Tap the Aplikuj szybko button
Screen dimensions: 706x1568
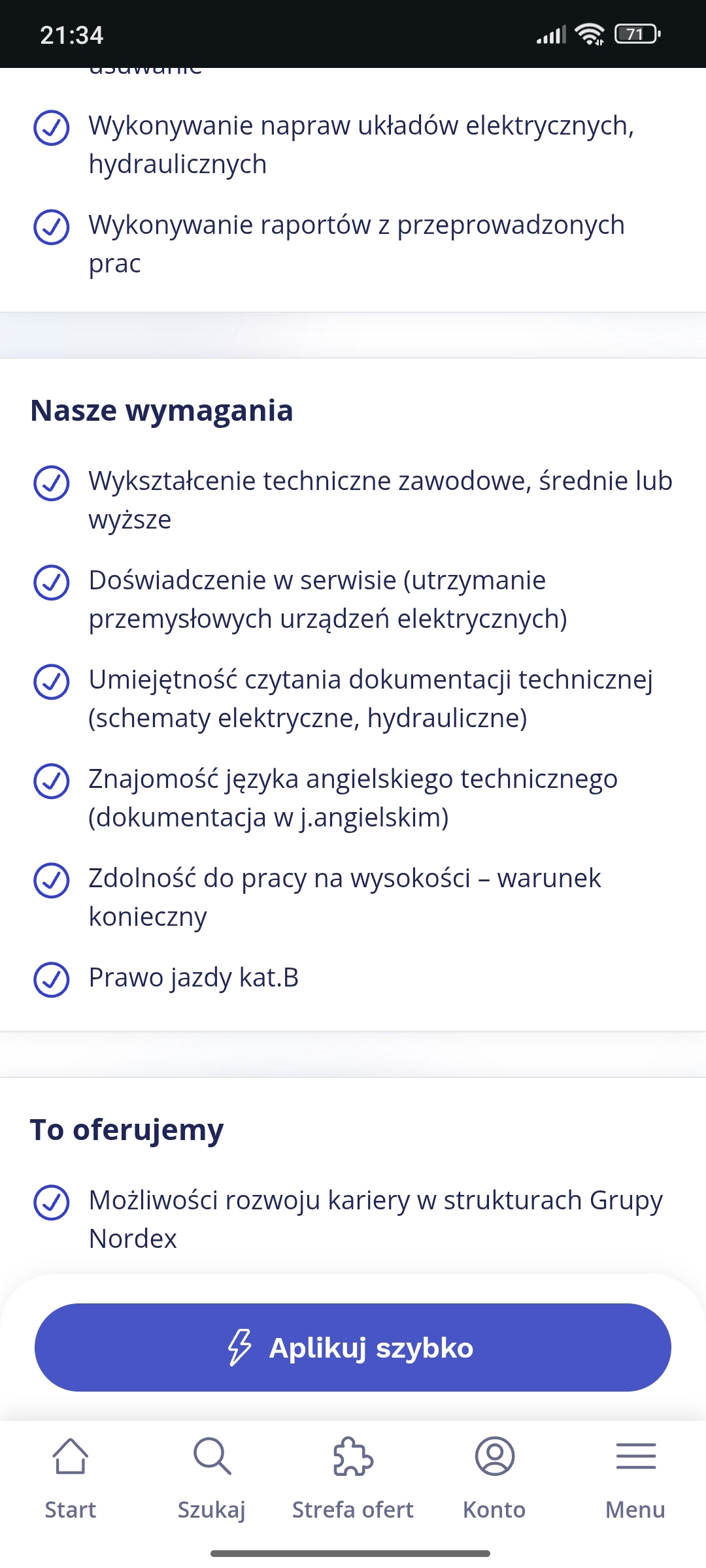[353, 1347]
